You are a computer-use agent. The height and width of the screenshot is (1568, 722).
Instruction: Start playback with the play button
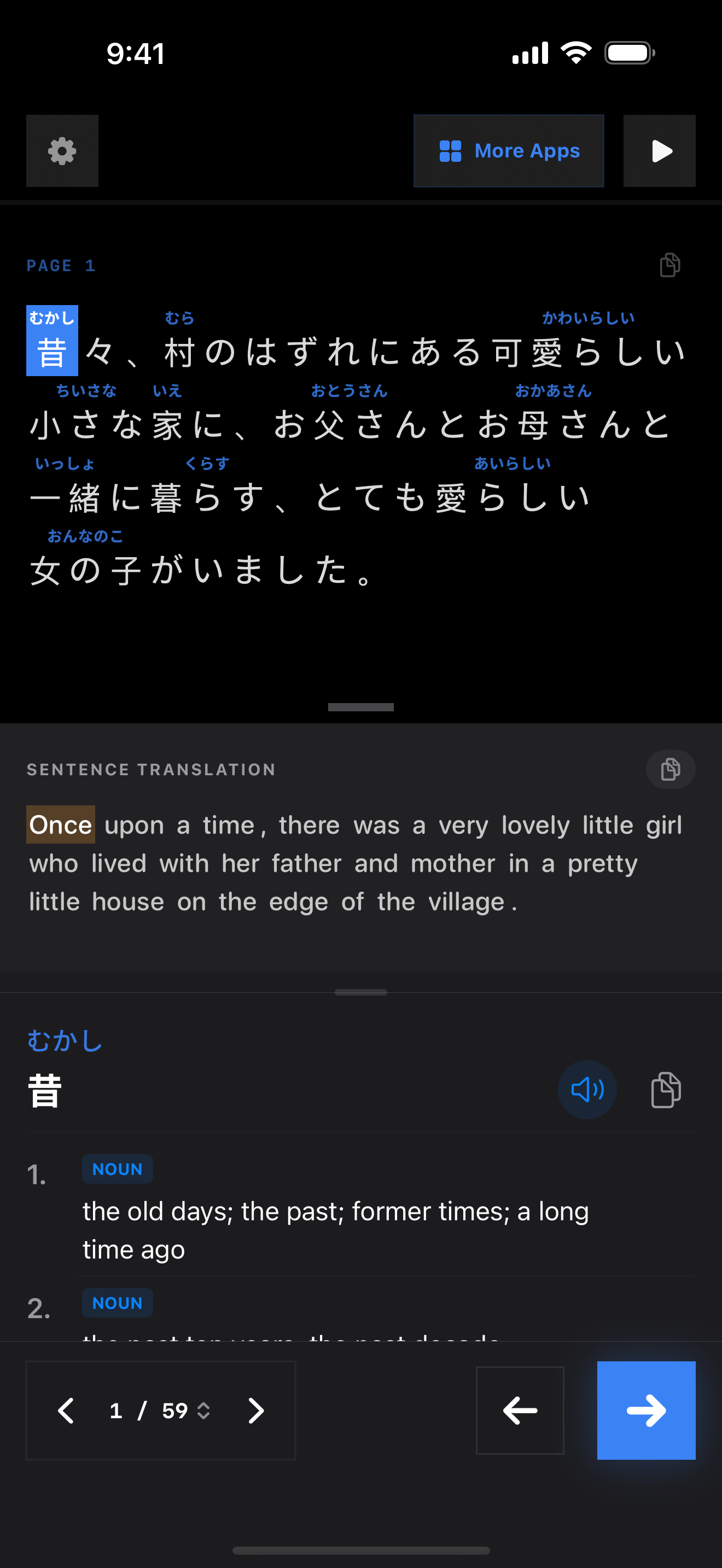click(x=659, y=151)
